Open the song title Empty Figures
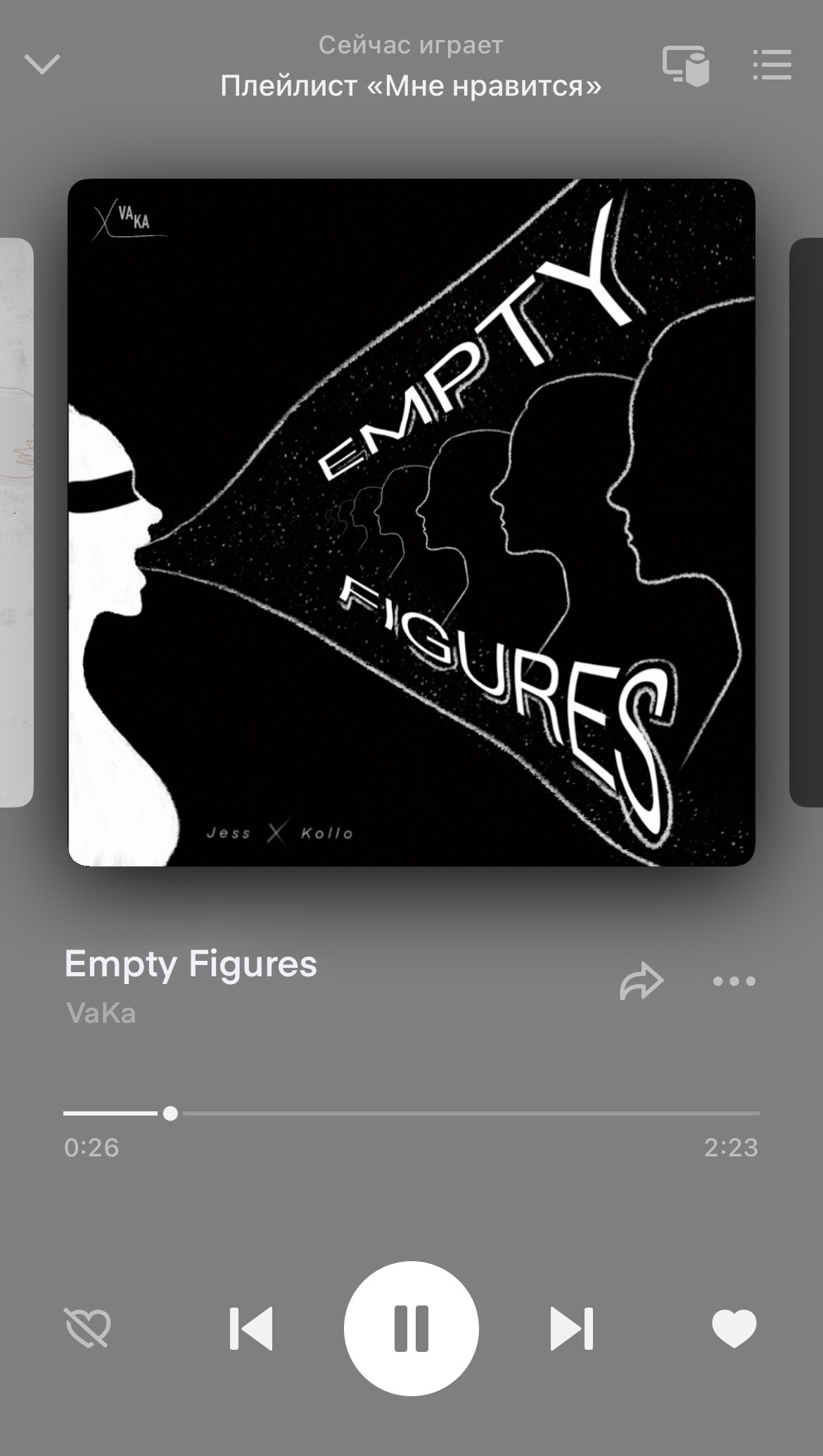 190,965
